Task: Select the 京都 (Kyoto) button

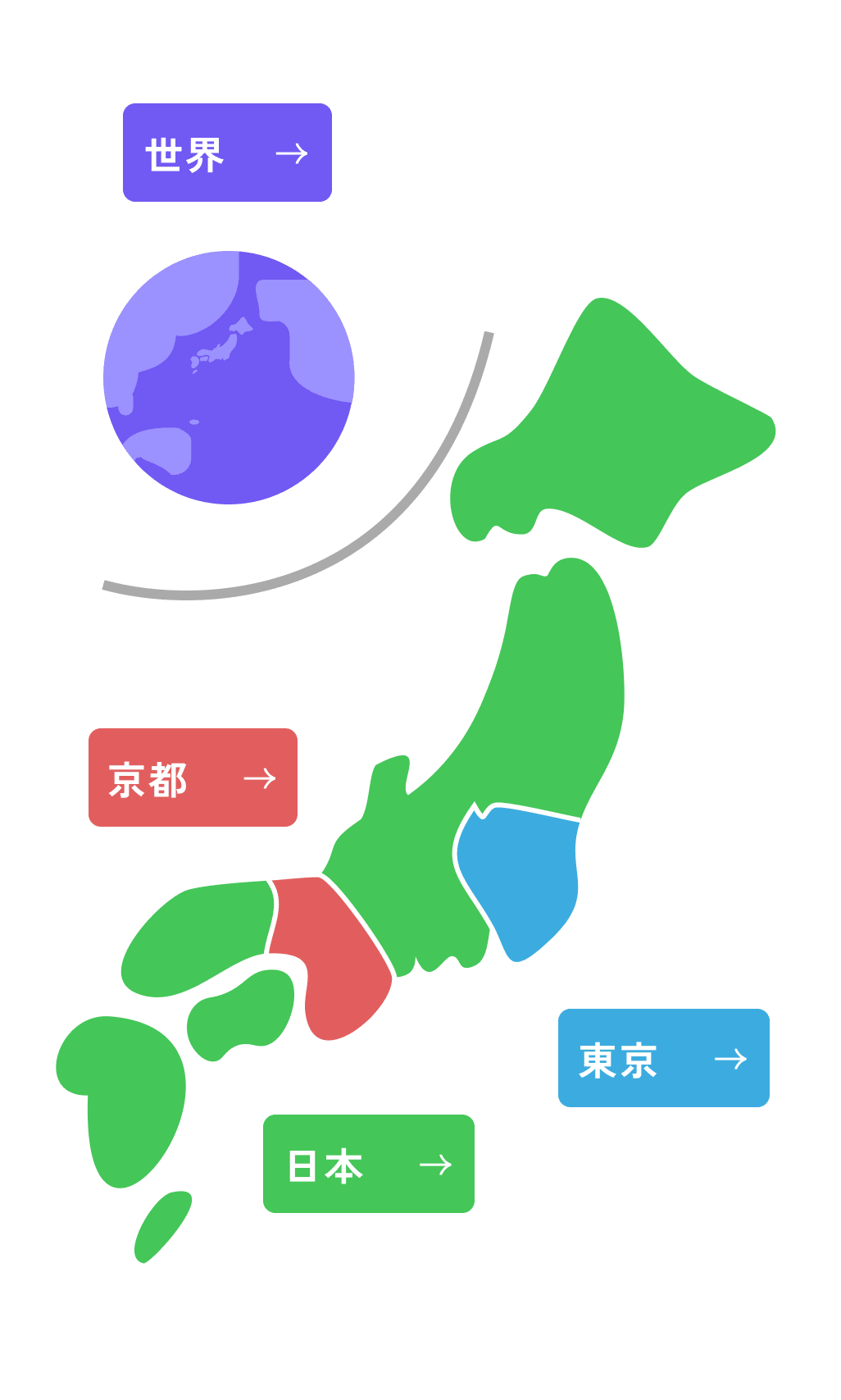Action: click(193, 778)
